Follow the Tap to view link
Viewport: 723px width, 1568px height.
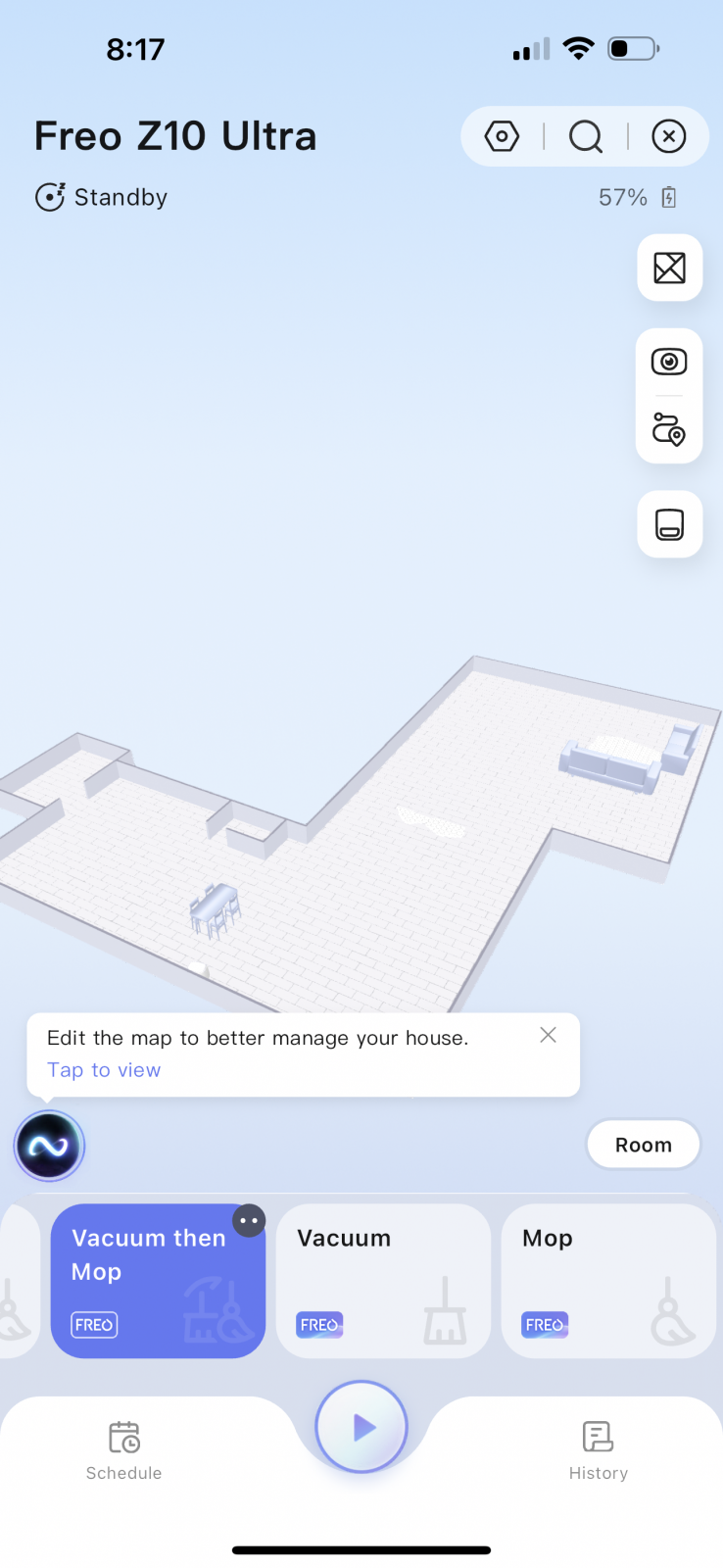pyautogui.click(x=104, y=1070)
